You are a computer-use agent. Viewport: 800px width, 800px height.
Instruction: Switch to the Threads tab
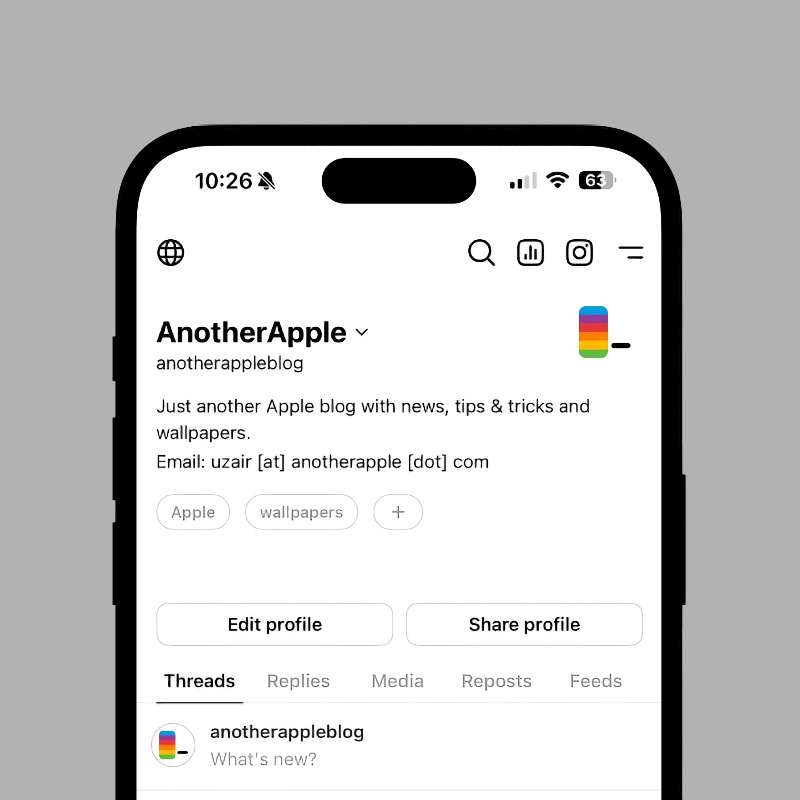tap(199, 681)
